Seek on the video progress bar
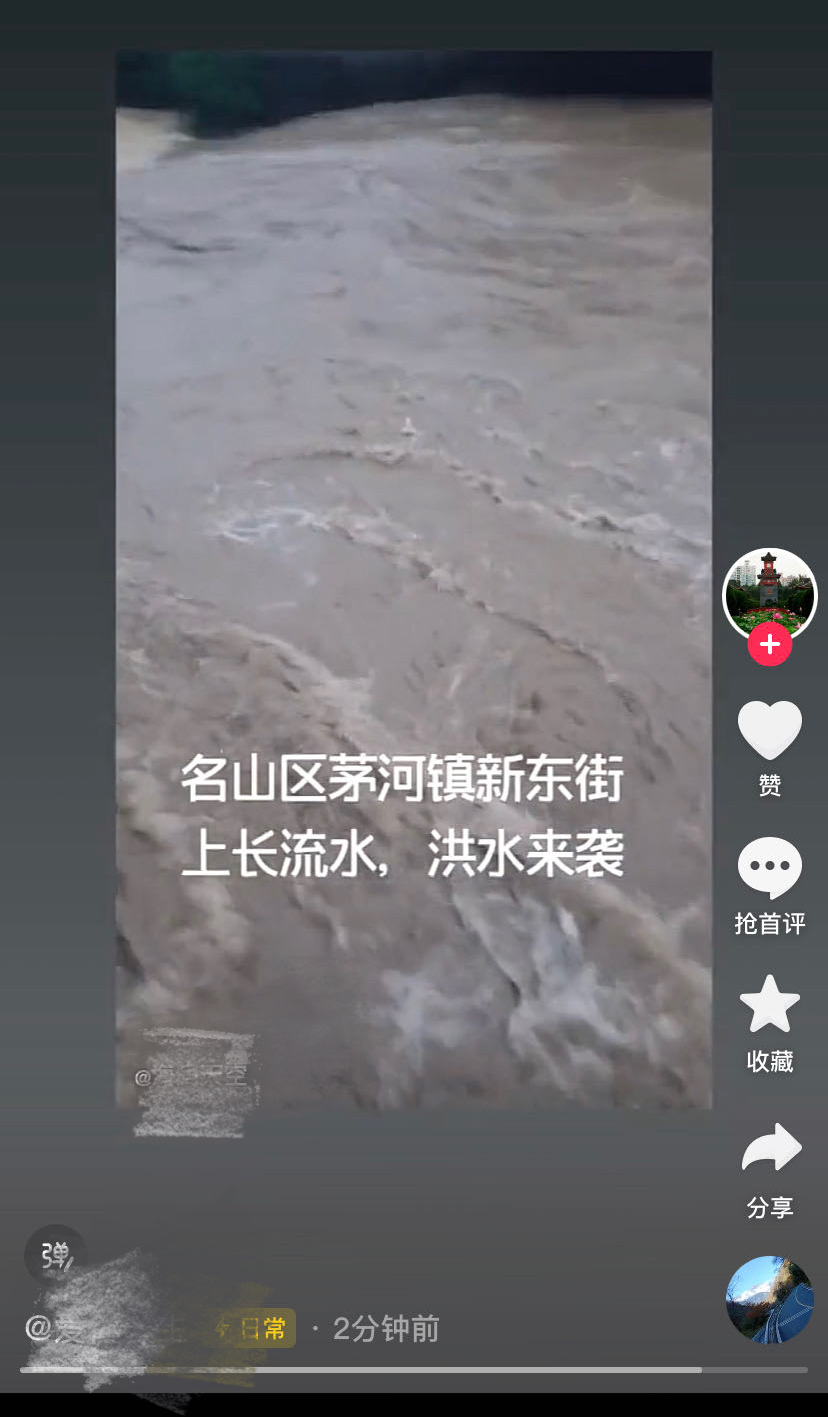This screenshot has height=1417, width=828. click(413, 1369)
